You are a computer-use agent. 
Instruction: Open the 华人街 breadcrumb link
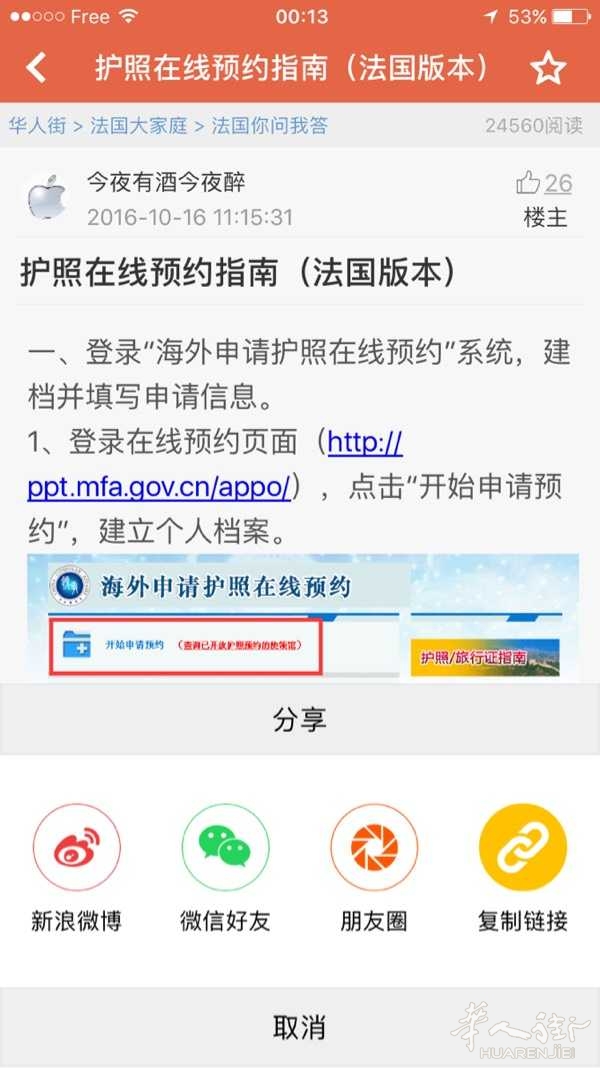coord(37,126)
